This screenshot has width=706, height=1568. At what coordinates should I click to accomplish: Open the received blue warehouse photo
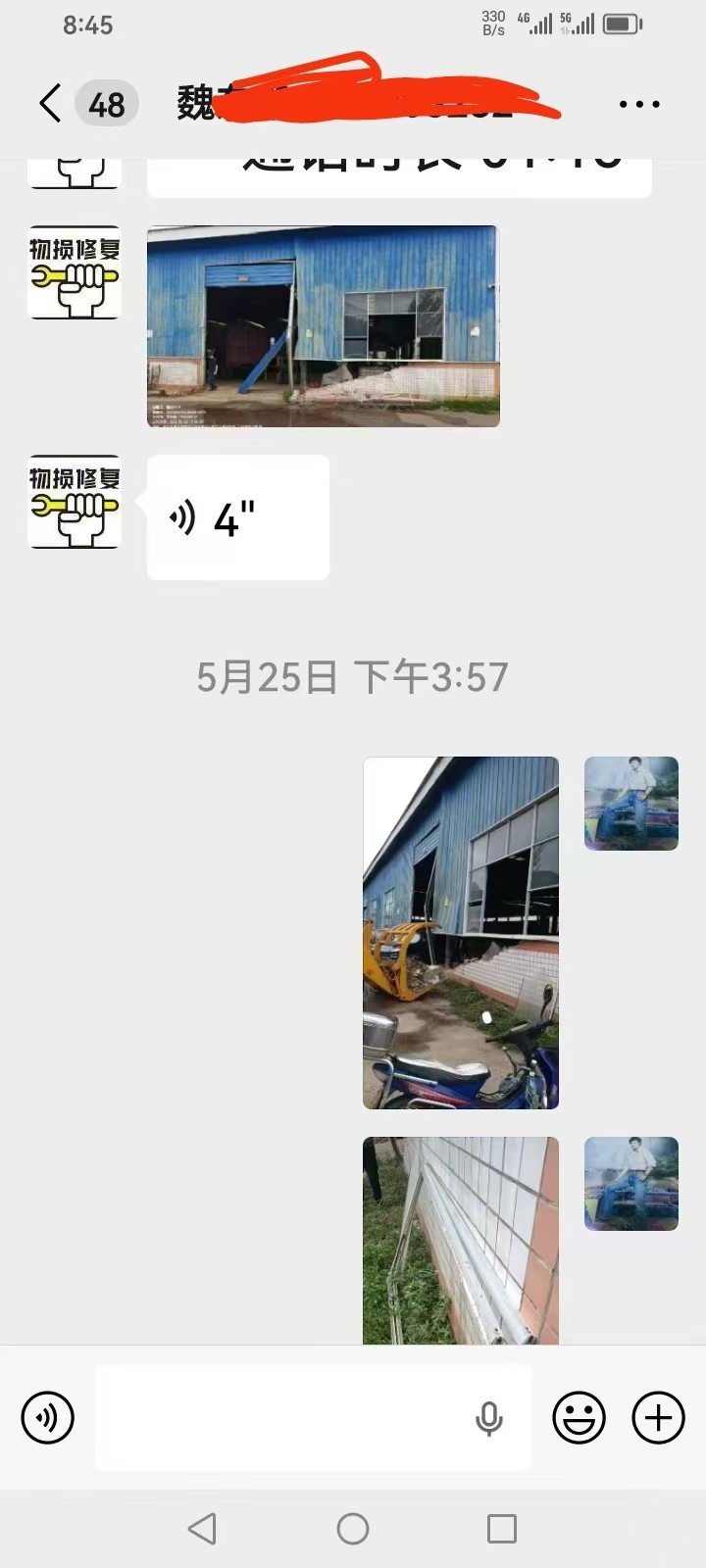click(324, 326)
